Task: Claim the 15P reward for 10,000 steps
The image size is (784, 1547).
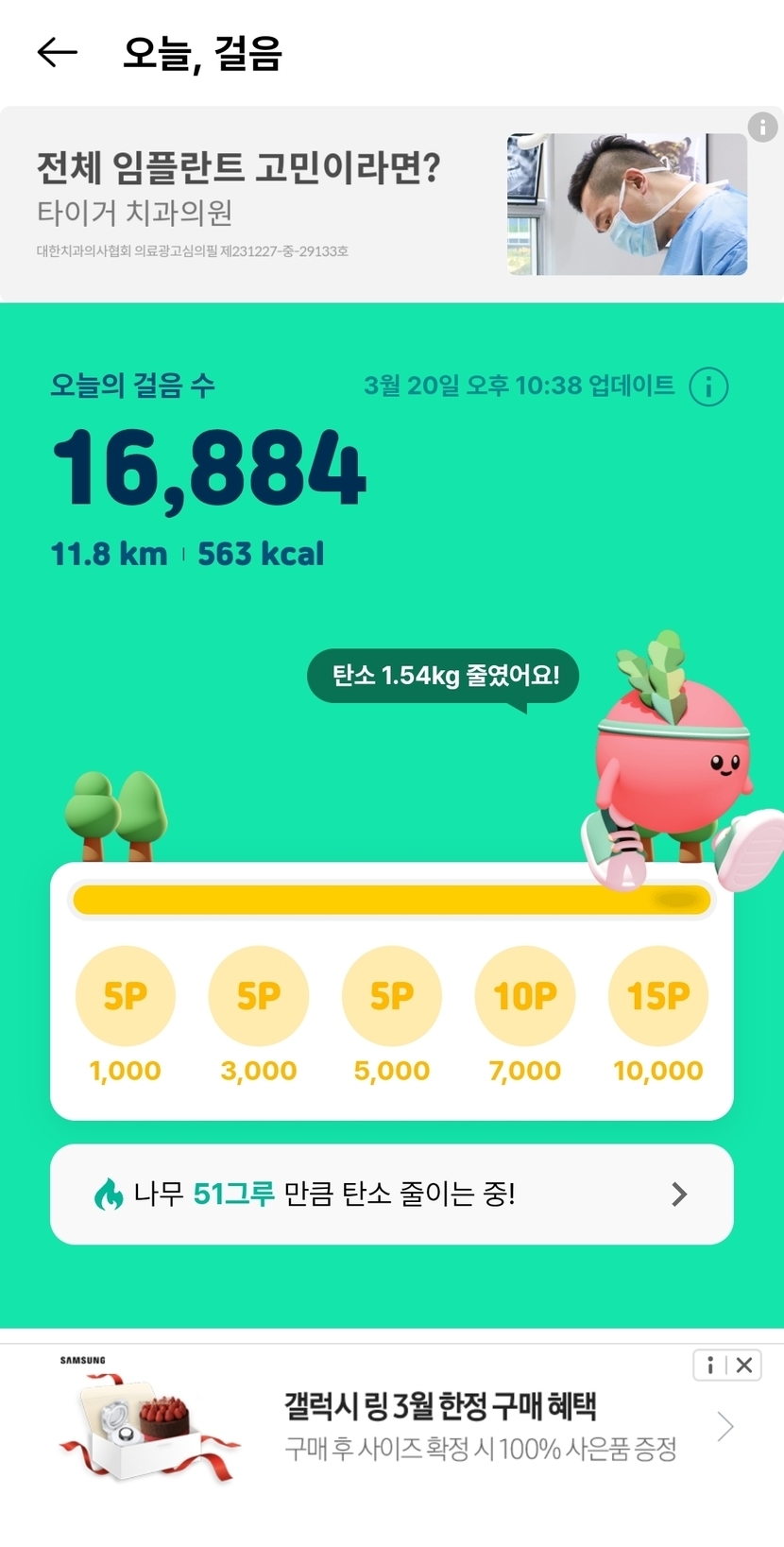Action: click(x=658, y=996)
